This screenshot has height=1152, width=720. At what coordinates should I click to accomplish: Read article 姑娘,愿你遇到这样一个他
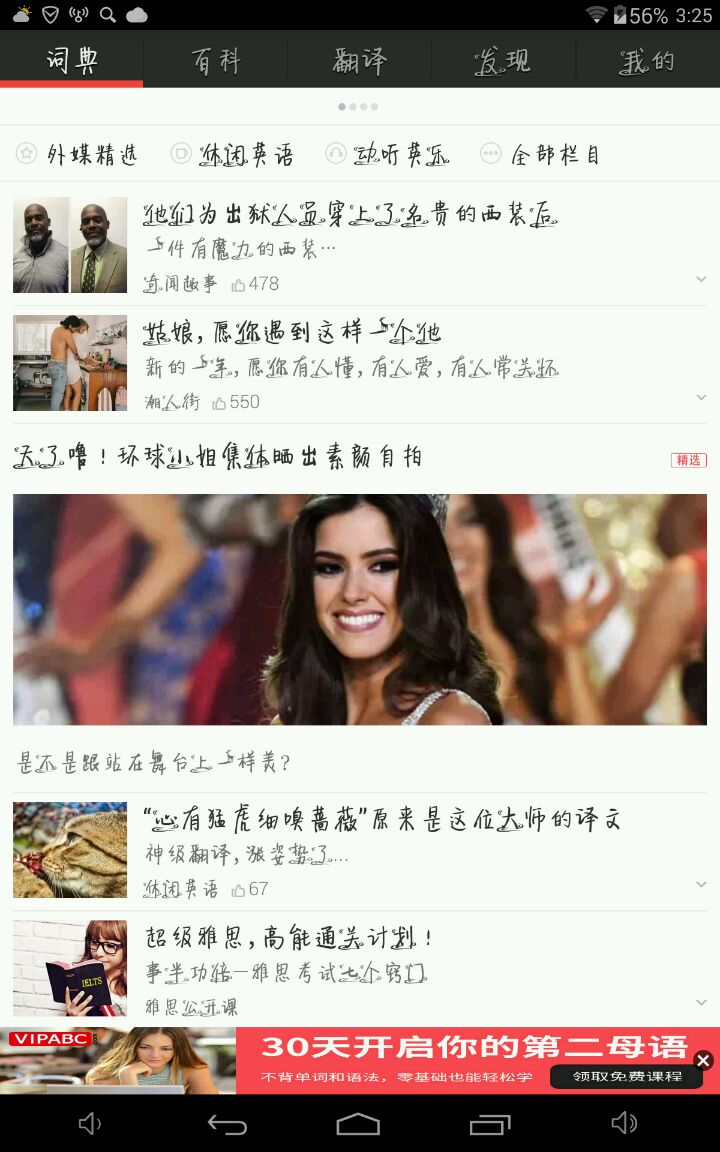click(292, 333)
